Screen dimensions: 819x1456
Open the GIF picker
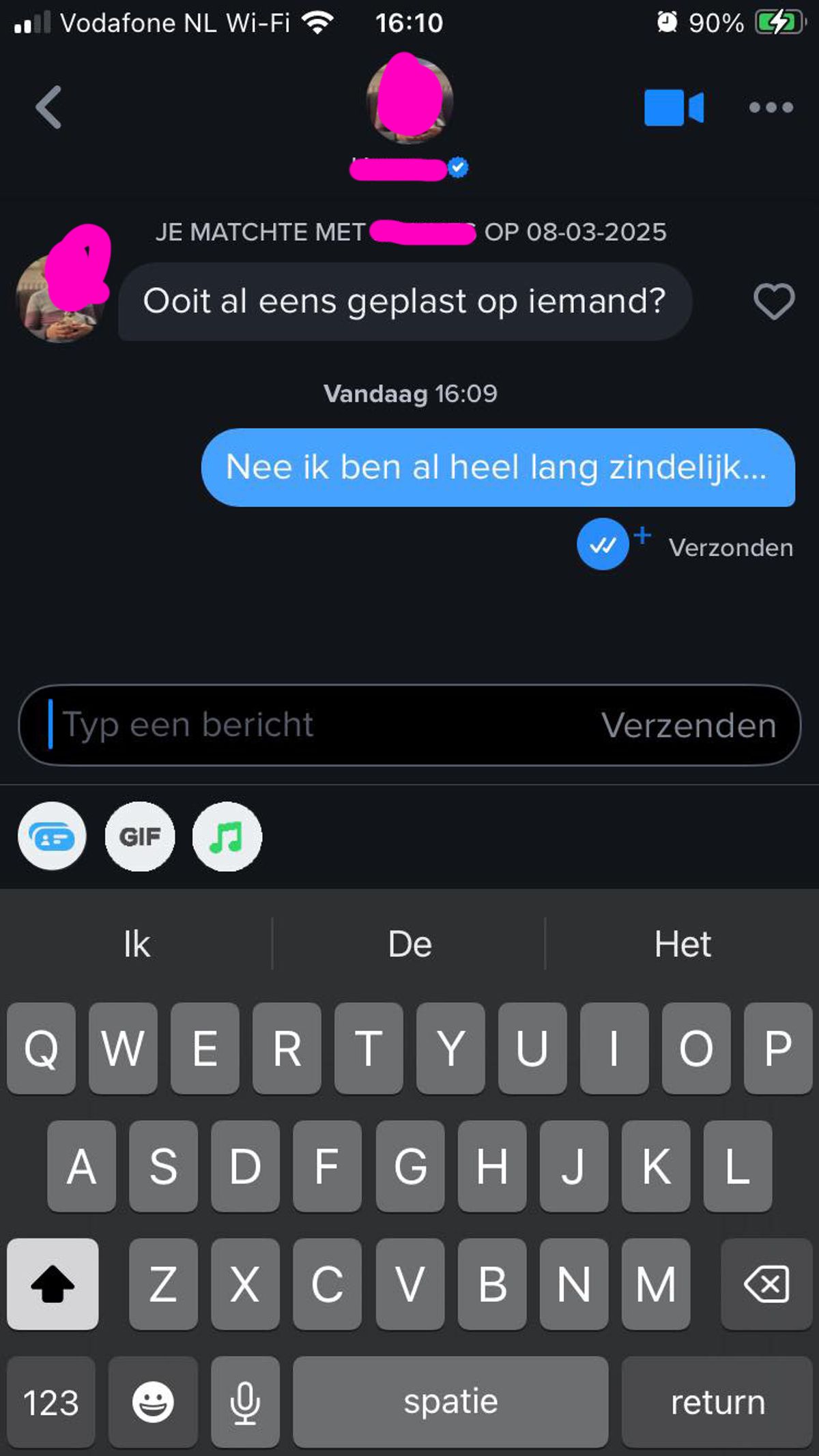tap(140, 836)
